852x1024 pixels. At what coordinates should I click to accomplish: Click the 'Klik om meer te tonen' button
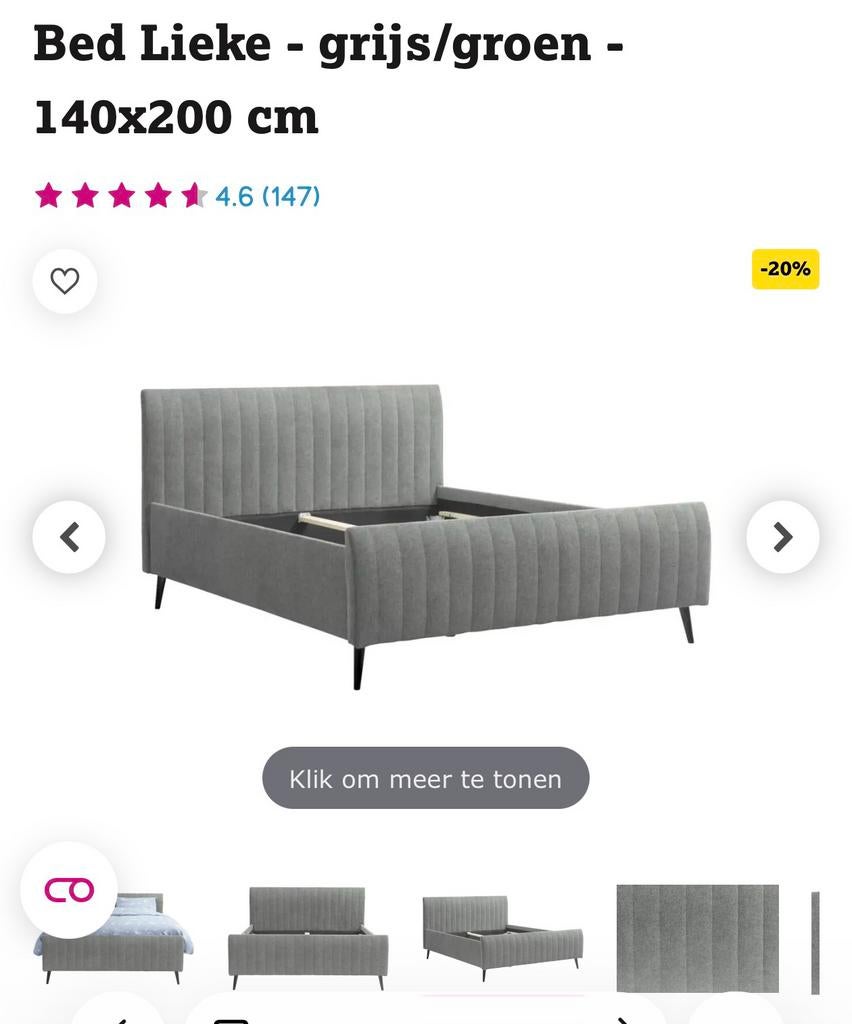point(425,778)
